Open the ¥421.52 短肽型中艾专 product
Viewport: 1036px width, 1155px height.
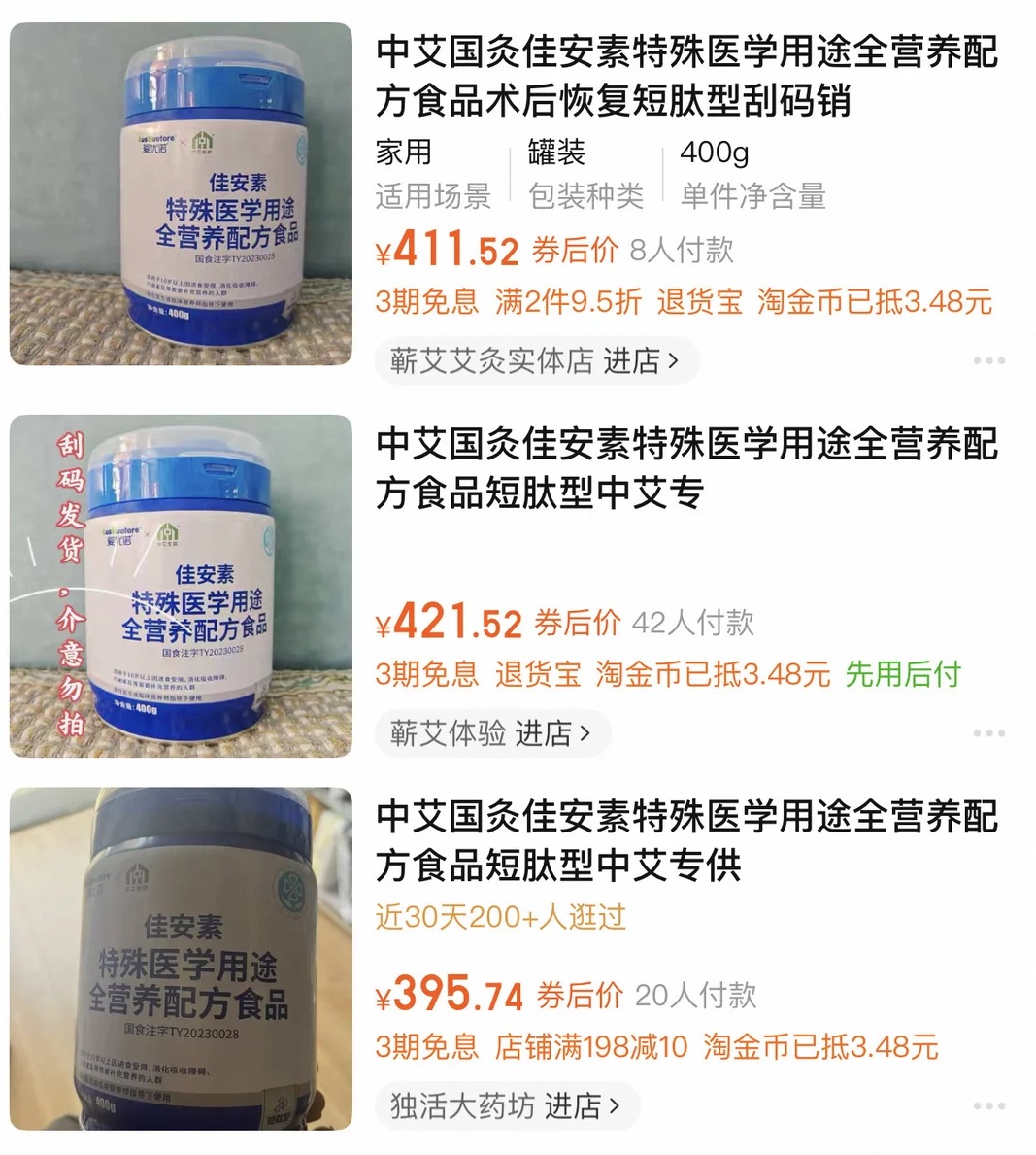pos(685,468)
